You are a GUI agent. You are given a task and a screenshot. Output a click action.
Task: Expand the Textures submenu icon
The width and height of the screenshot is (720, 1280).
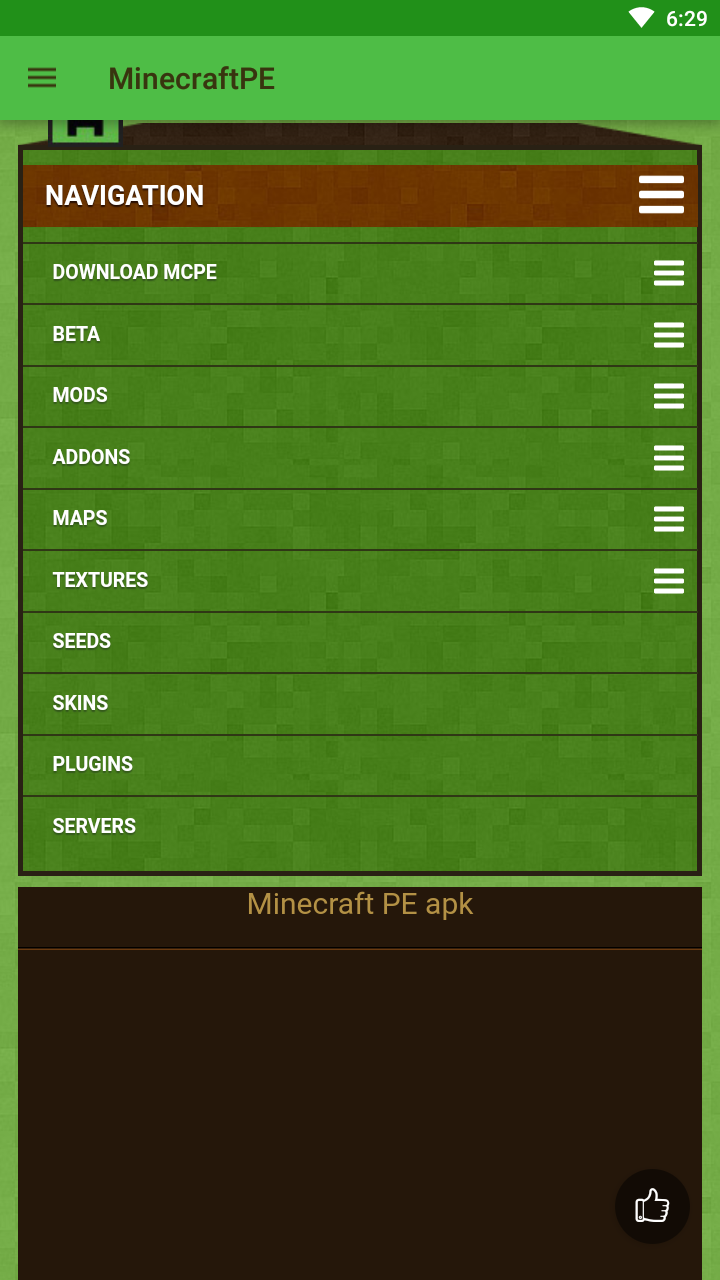669,581
